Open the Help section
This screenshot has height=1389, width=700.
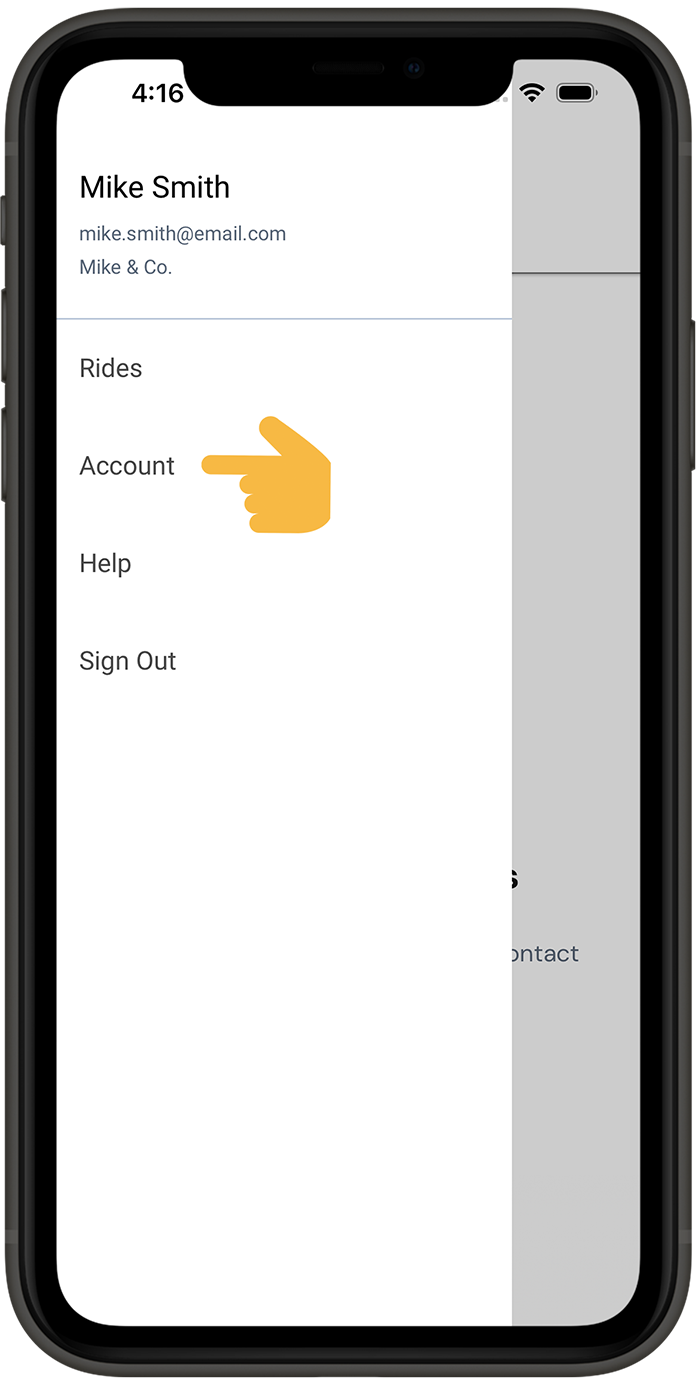click(105, 564)
